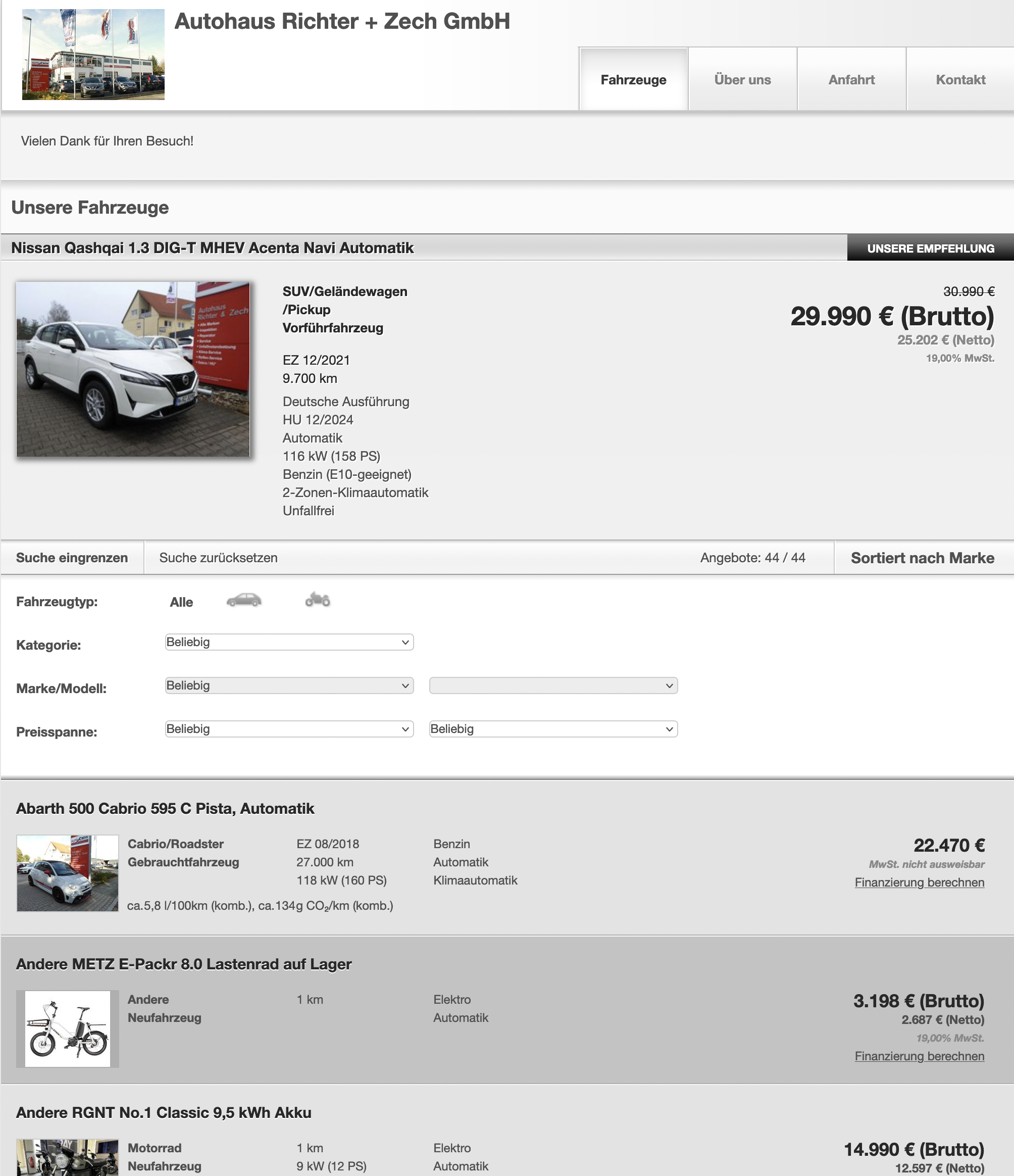Screen dimensions: 1014x1176
Task: Open the Abarth 500 Cabrio listing
Action: click(165, 809)
